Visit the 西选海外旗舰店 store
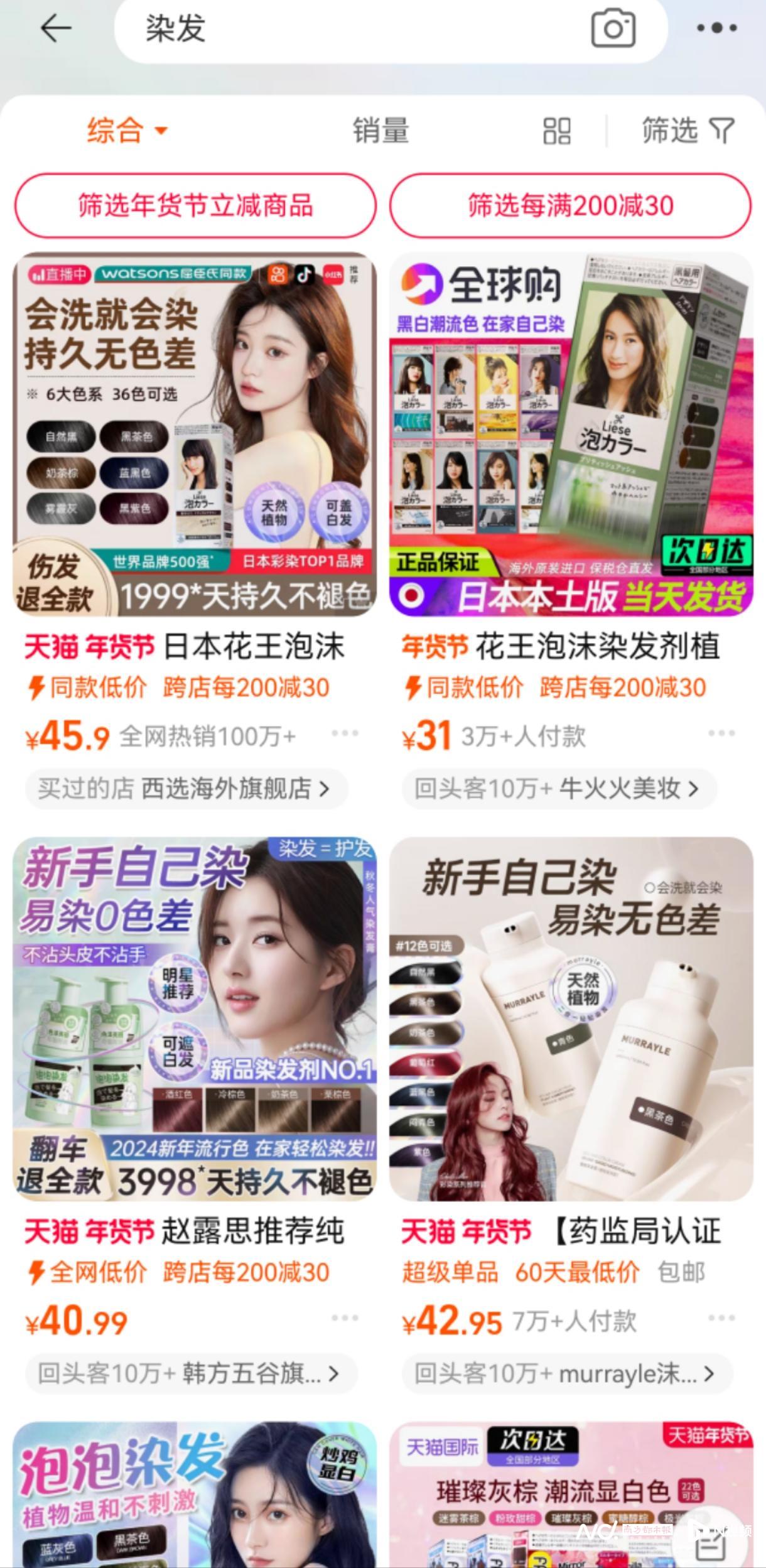766x1568 pixels. pyautogui.click(x=186, y=788)
